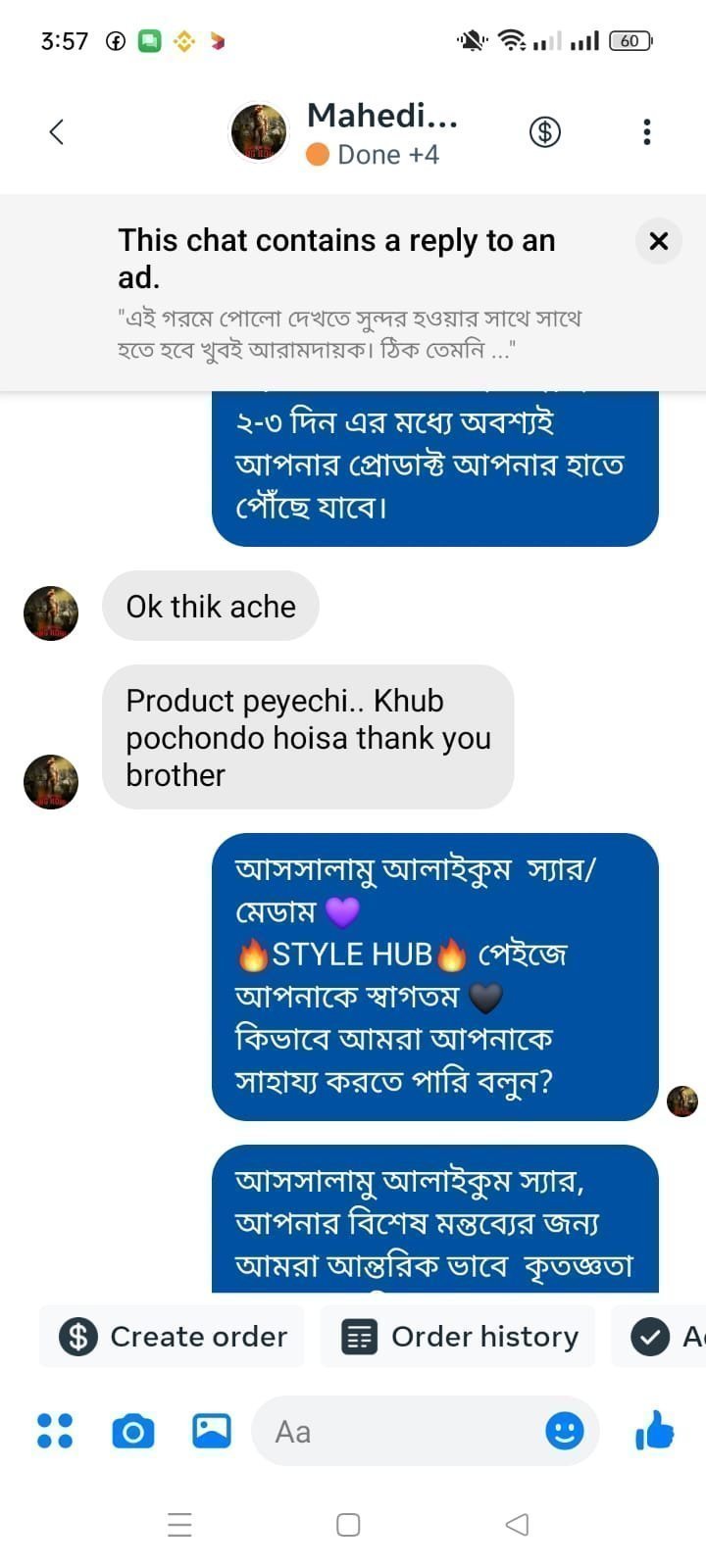Tap the dollar payment icon
Viewport: 706px width, 1568px height.
[545, 131]
